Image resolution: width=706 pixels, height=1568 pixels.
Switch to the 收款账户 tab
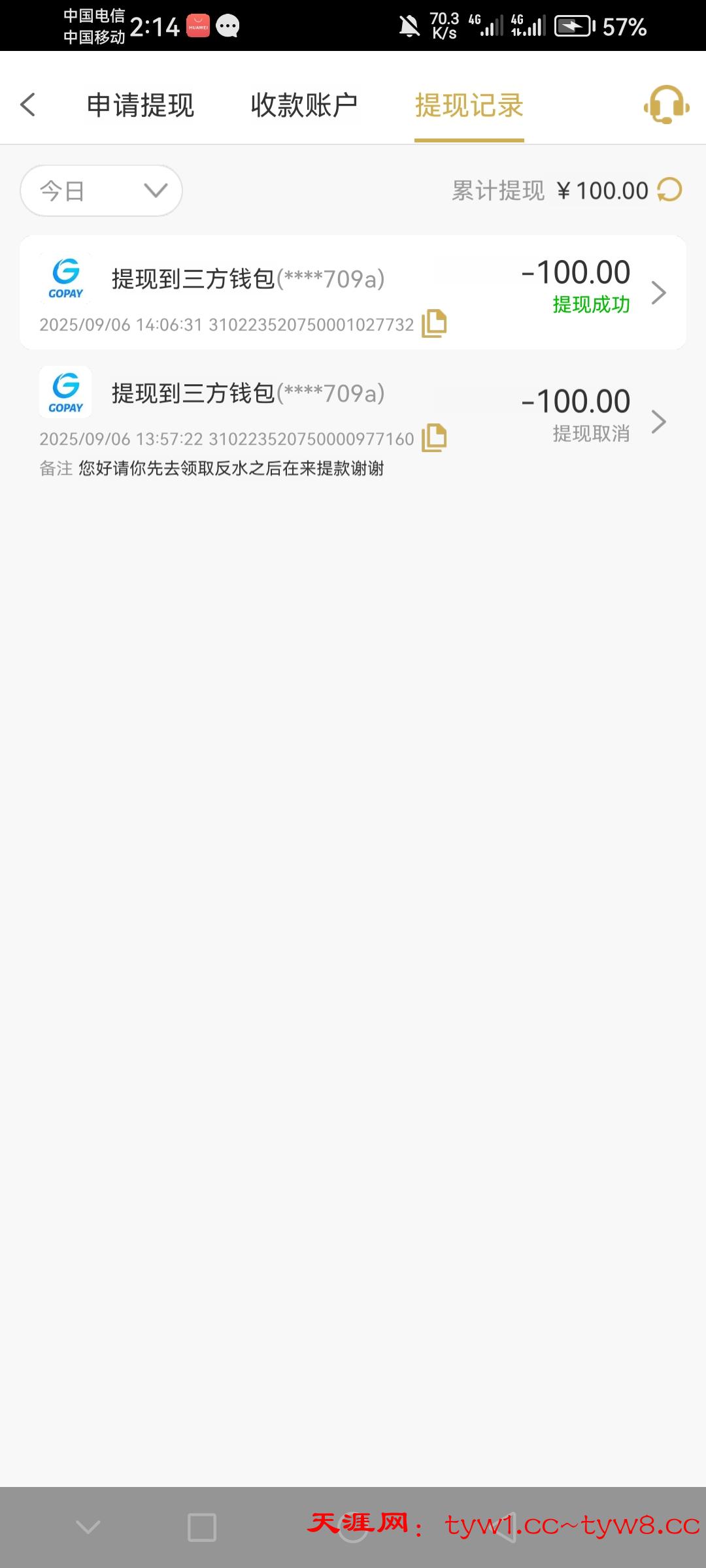[x=305, y=105]
